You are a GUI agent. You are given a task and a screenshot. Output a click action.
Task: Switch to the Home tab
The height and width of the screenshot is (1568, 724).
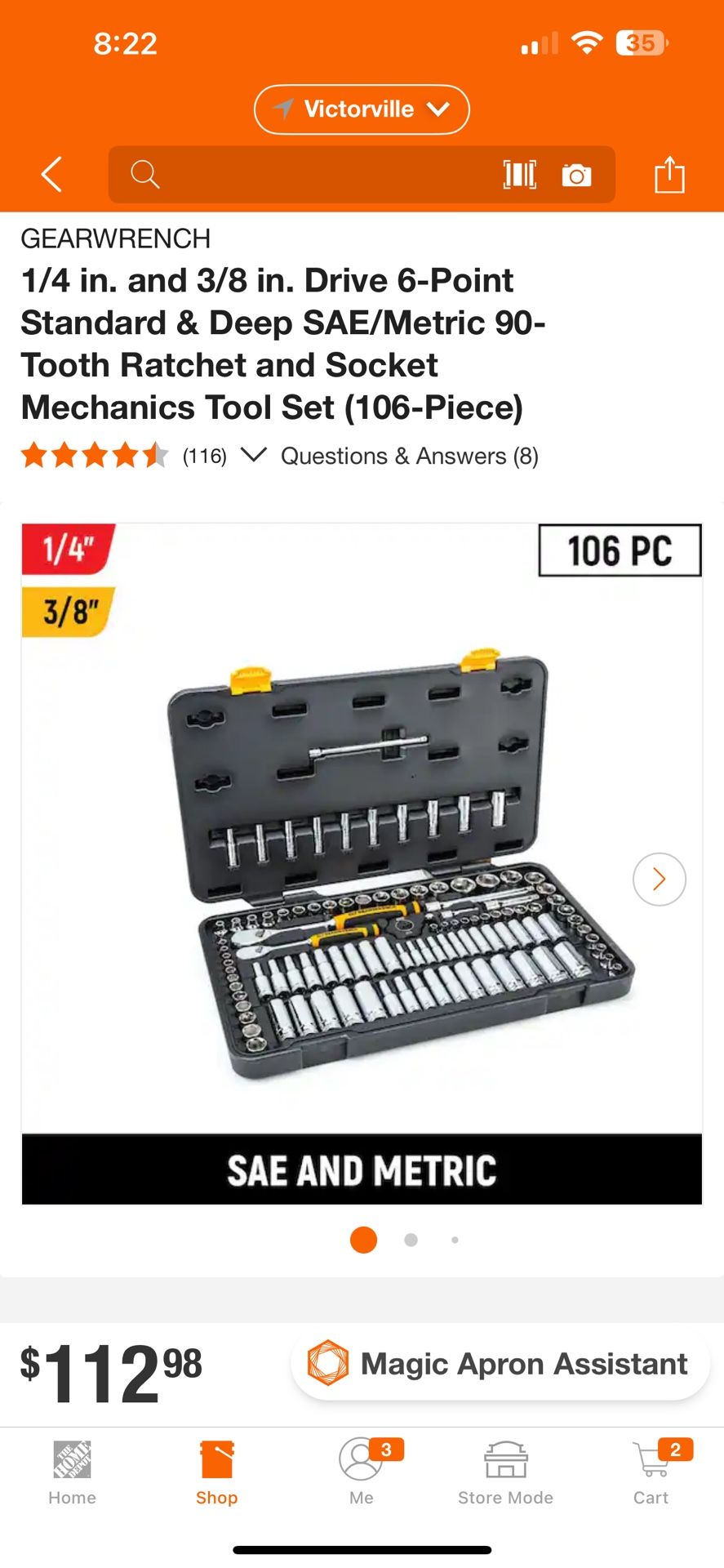[72, 1472]
